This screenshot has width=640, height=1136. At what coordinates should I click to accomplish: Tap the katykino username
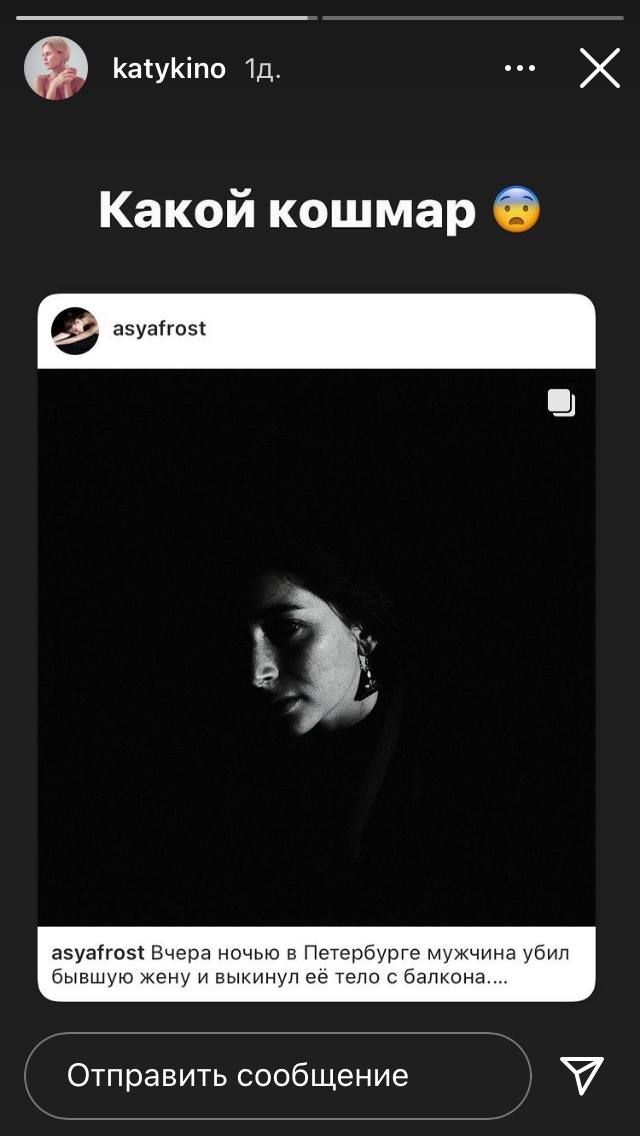pos(169,69)
